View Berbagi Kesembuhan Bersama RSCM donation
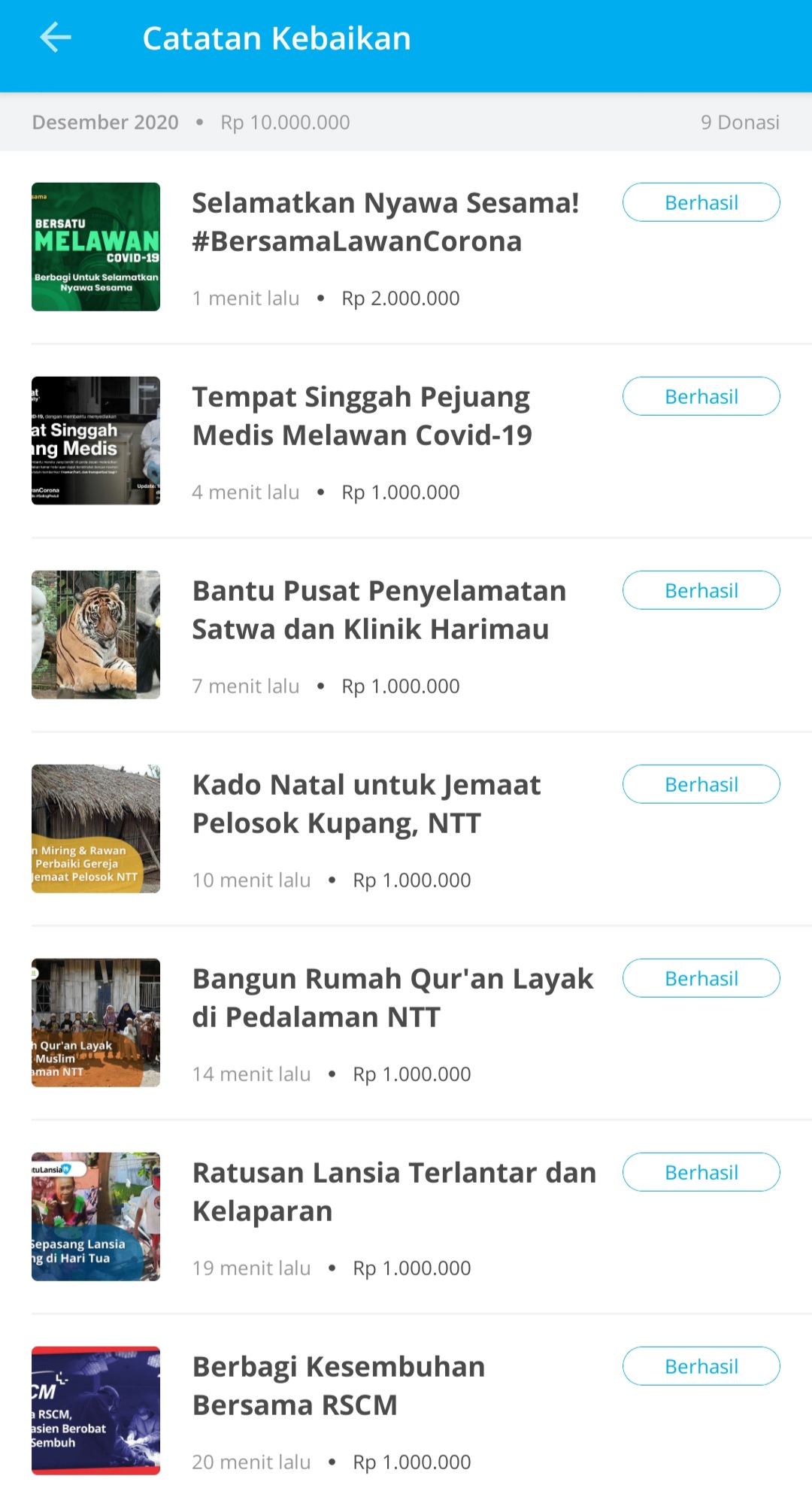 coord(338,1386)
